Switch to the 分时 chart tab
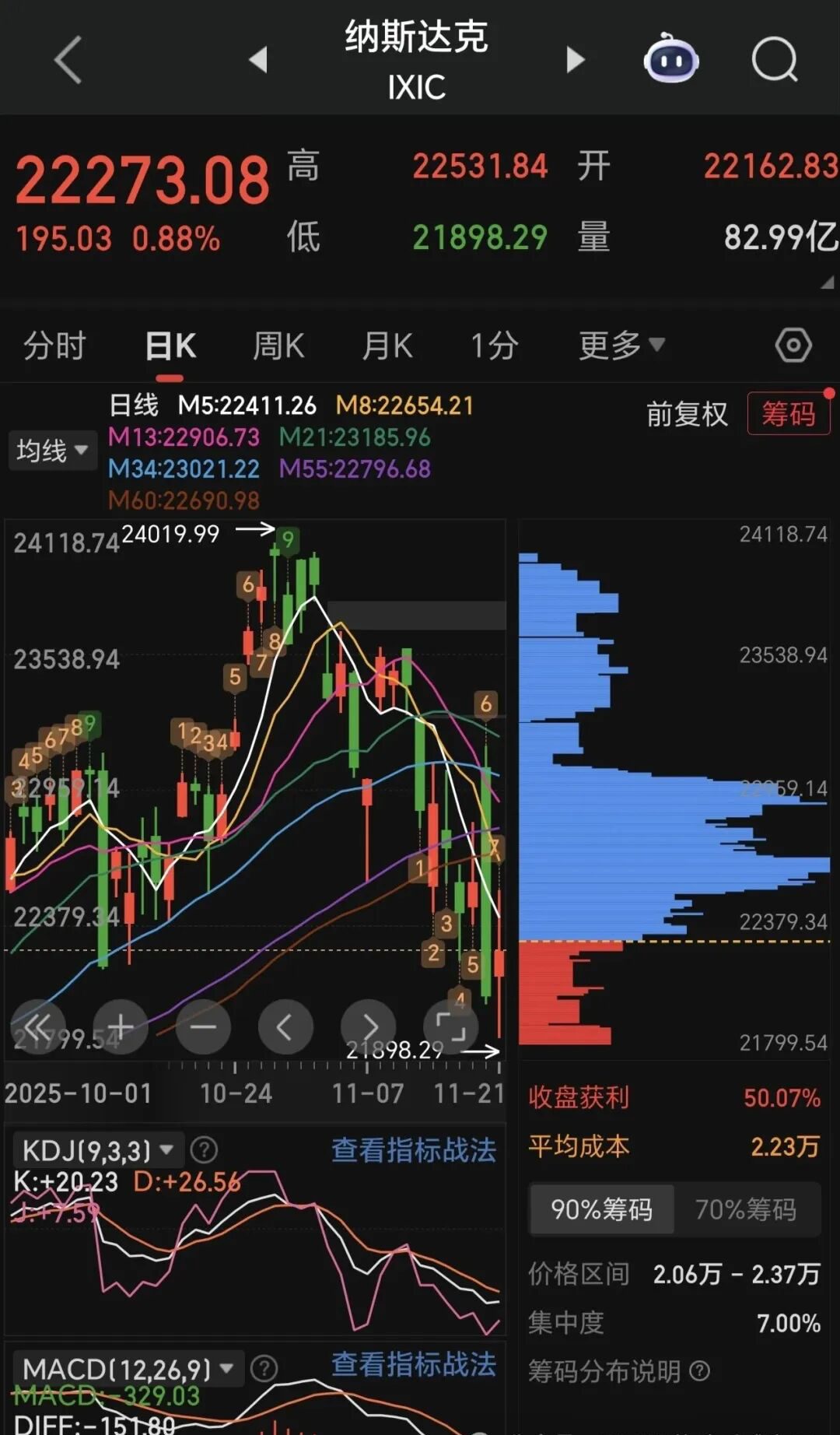The width and height of the screenshot is (840, 1435). (54, 346)
